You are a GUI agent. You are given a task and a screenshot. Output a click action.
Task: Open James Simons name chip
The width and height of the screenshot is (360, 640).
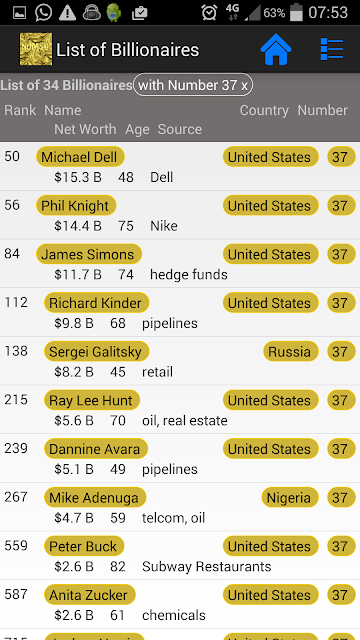(89, 254)
